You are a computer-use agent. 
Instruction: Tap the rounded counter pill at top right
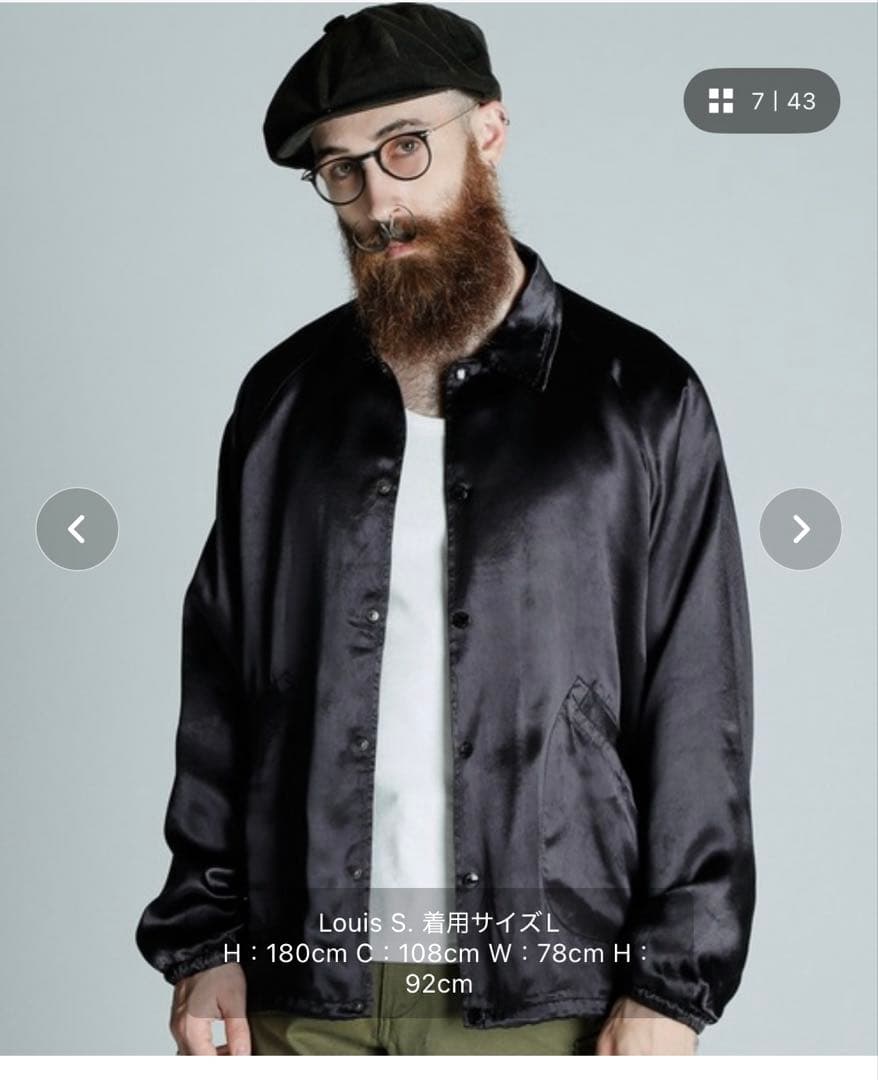pyautogui.click(x=760, y=100)
